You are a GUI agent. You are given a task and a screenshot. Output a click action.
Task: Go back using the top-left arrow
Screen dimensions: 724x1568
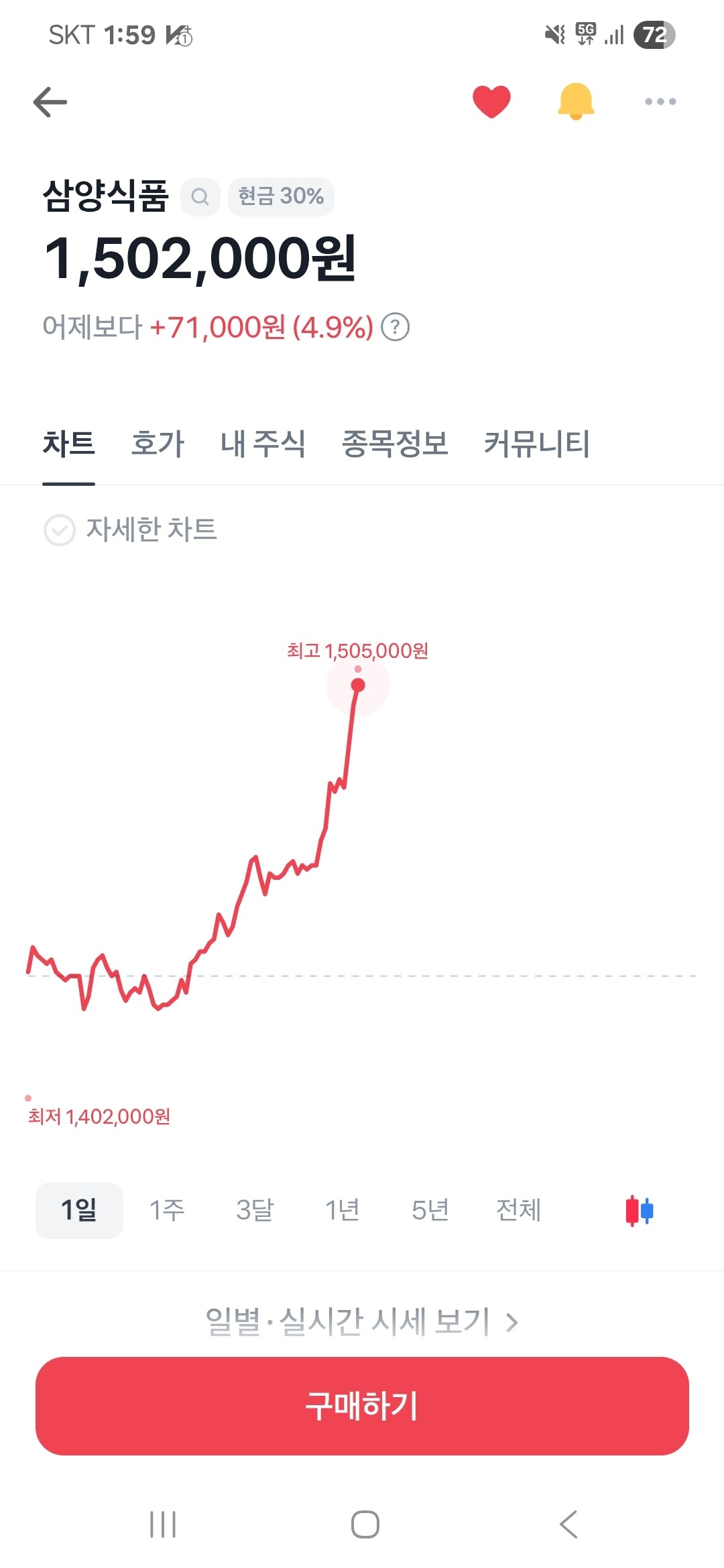click(x=50, y=102)
